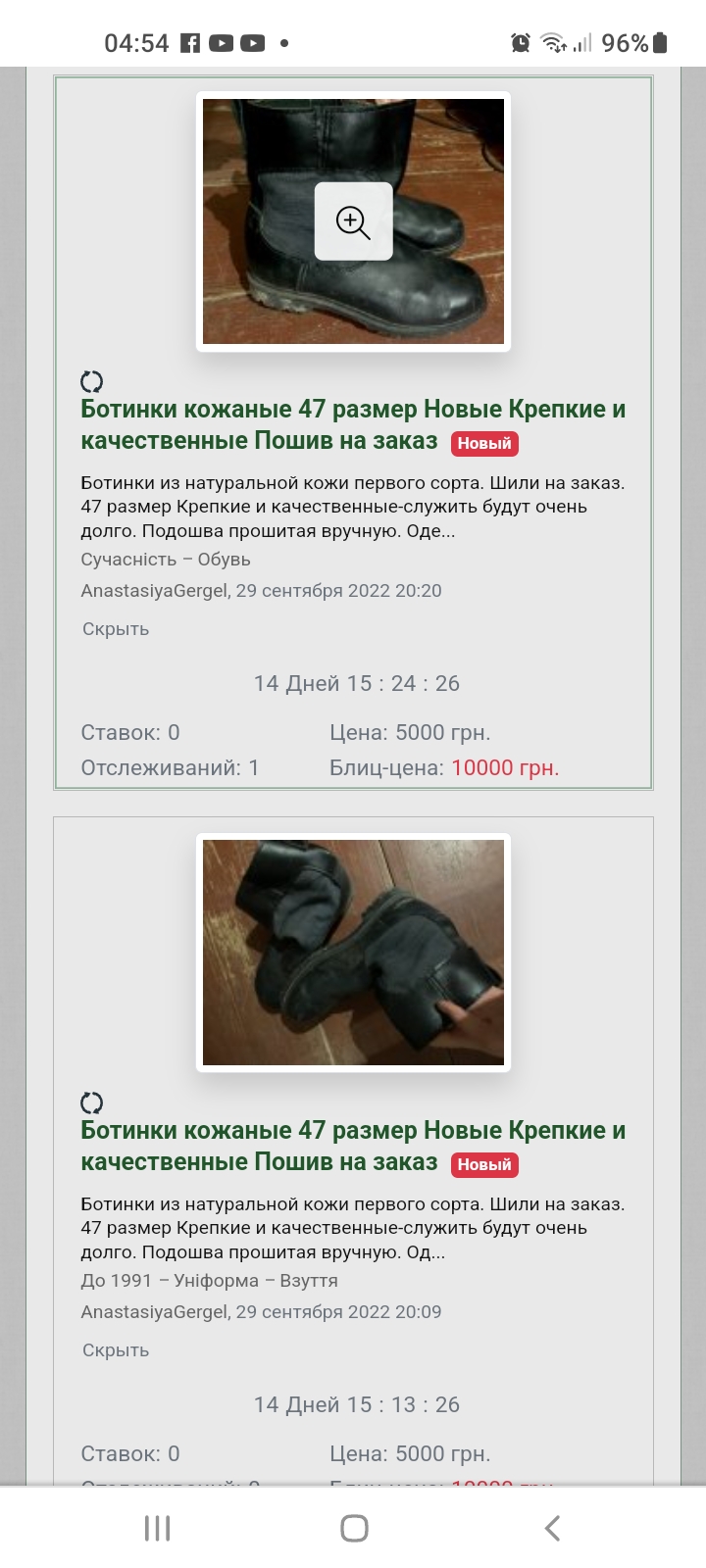Open the Сучасність – Обувь category link

click(x=166, y=560)
